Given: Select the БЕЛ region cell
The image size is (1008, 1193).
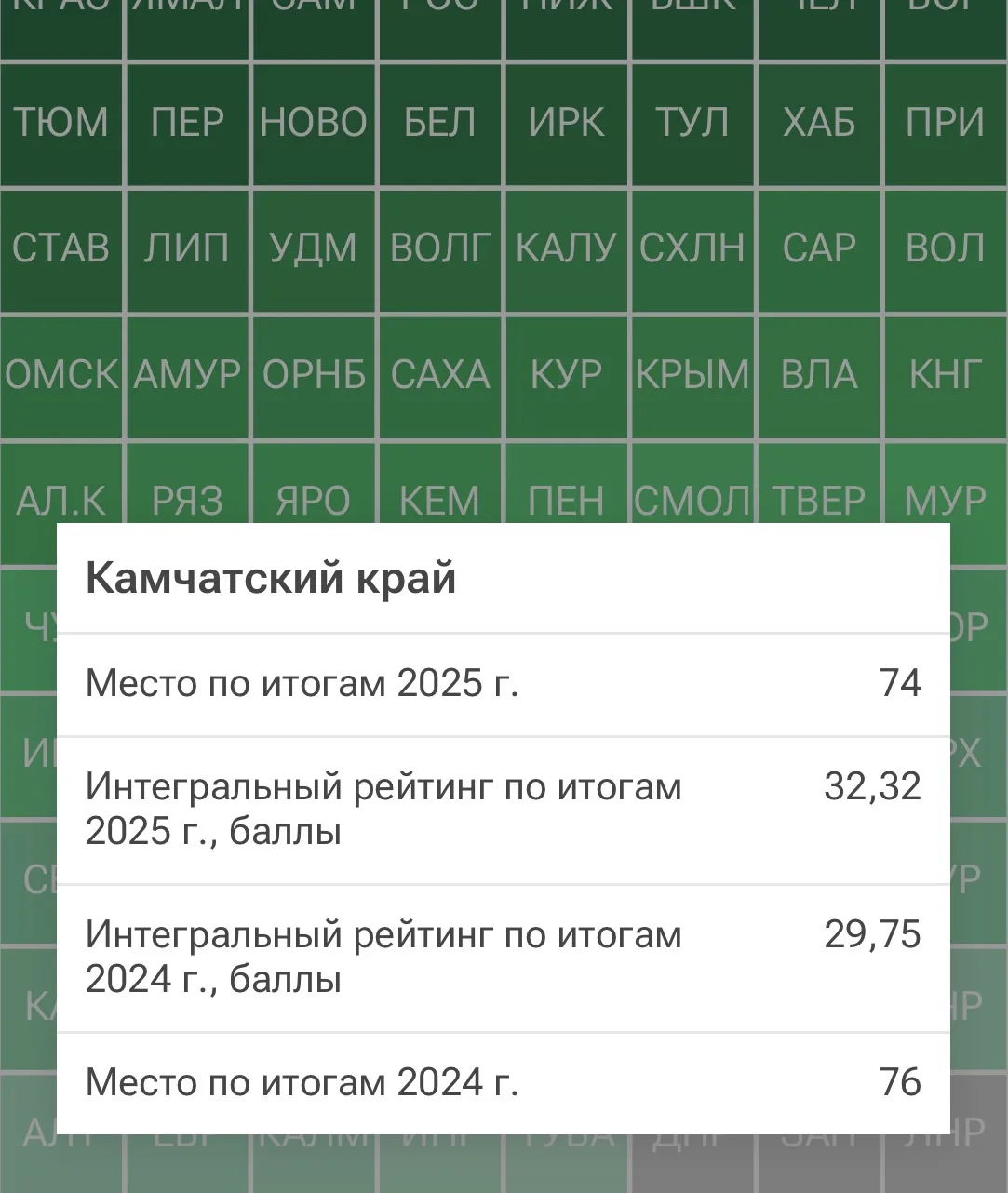Looking at the screenshot, I should (x=440, y=124).
